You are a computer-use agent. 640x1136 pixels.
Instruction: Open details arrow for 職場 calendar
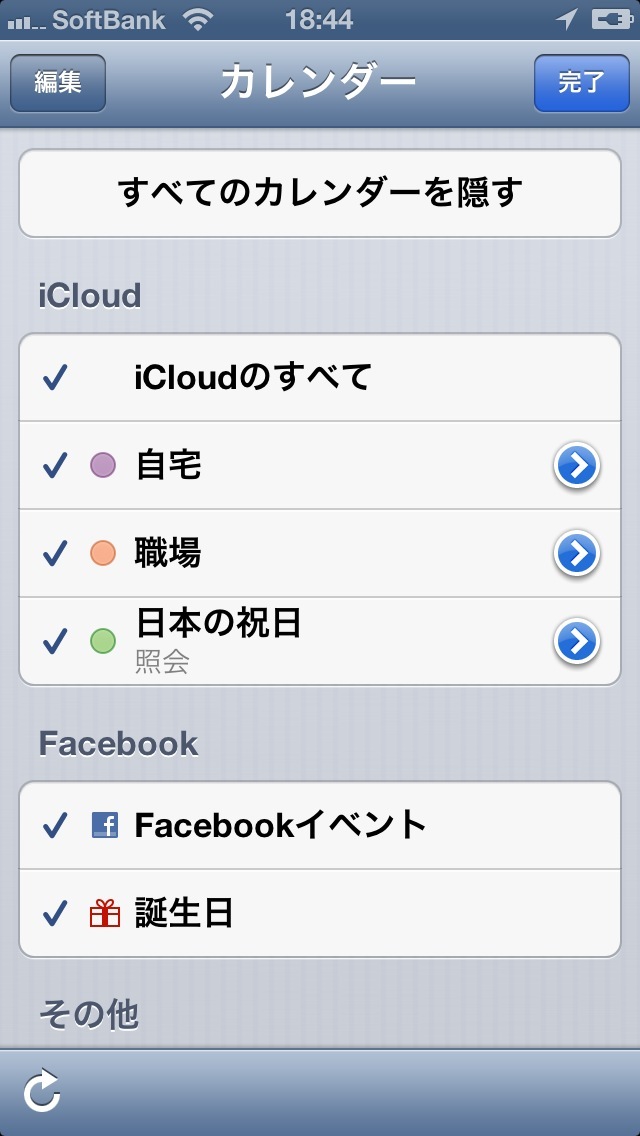pyautogui.click(x=577, y=554)
